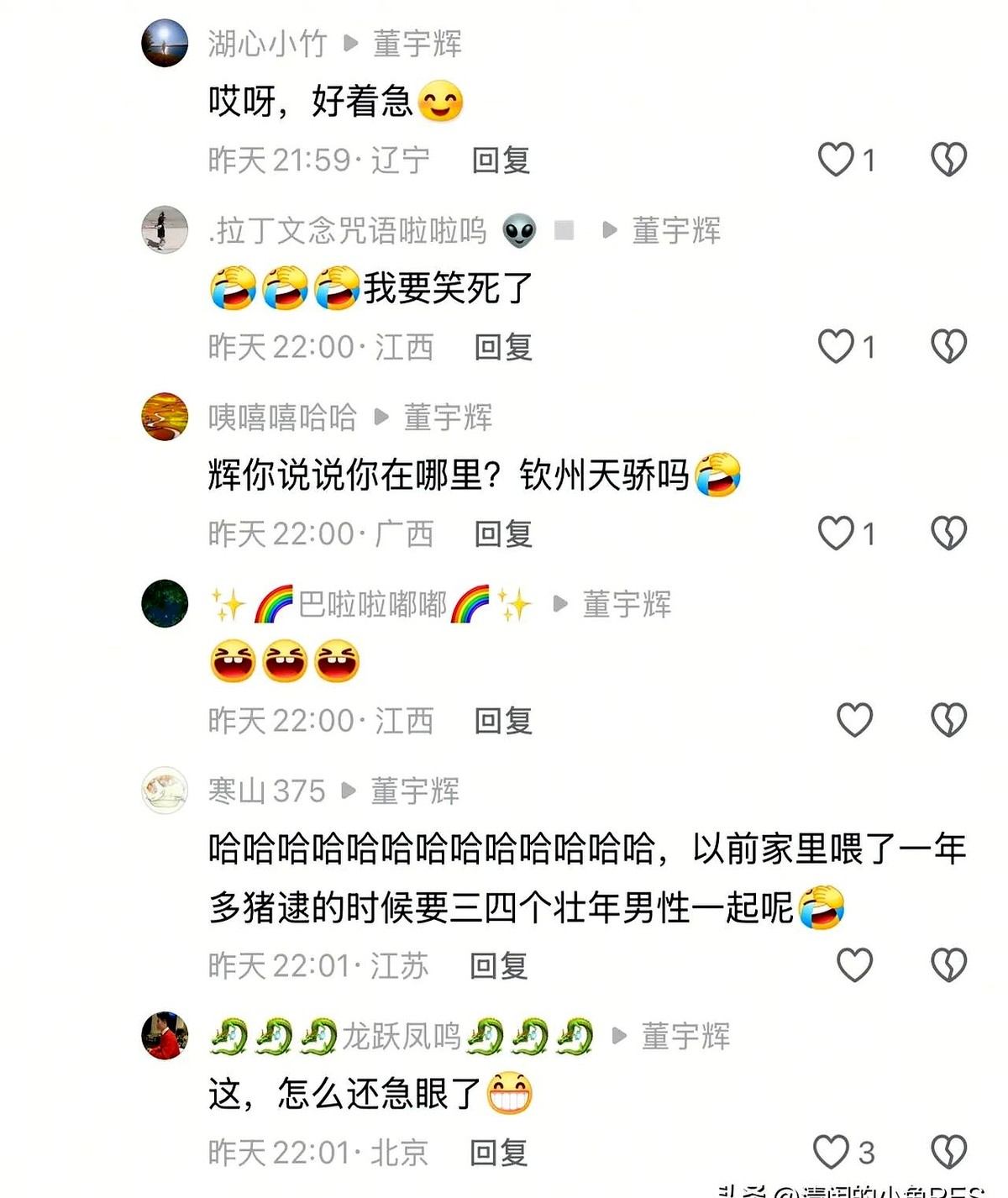Dislike 寒山375's comment with the broken heart

pyautogui.click(x=948, y=965)
